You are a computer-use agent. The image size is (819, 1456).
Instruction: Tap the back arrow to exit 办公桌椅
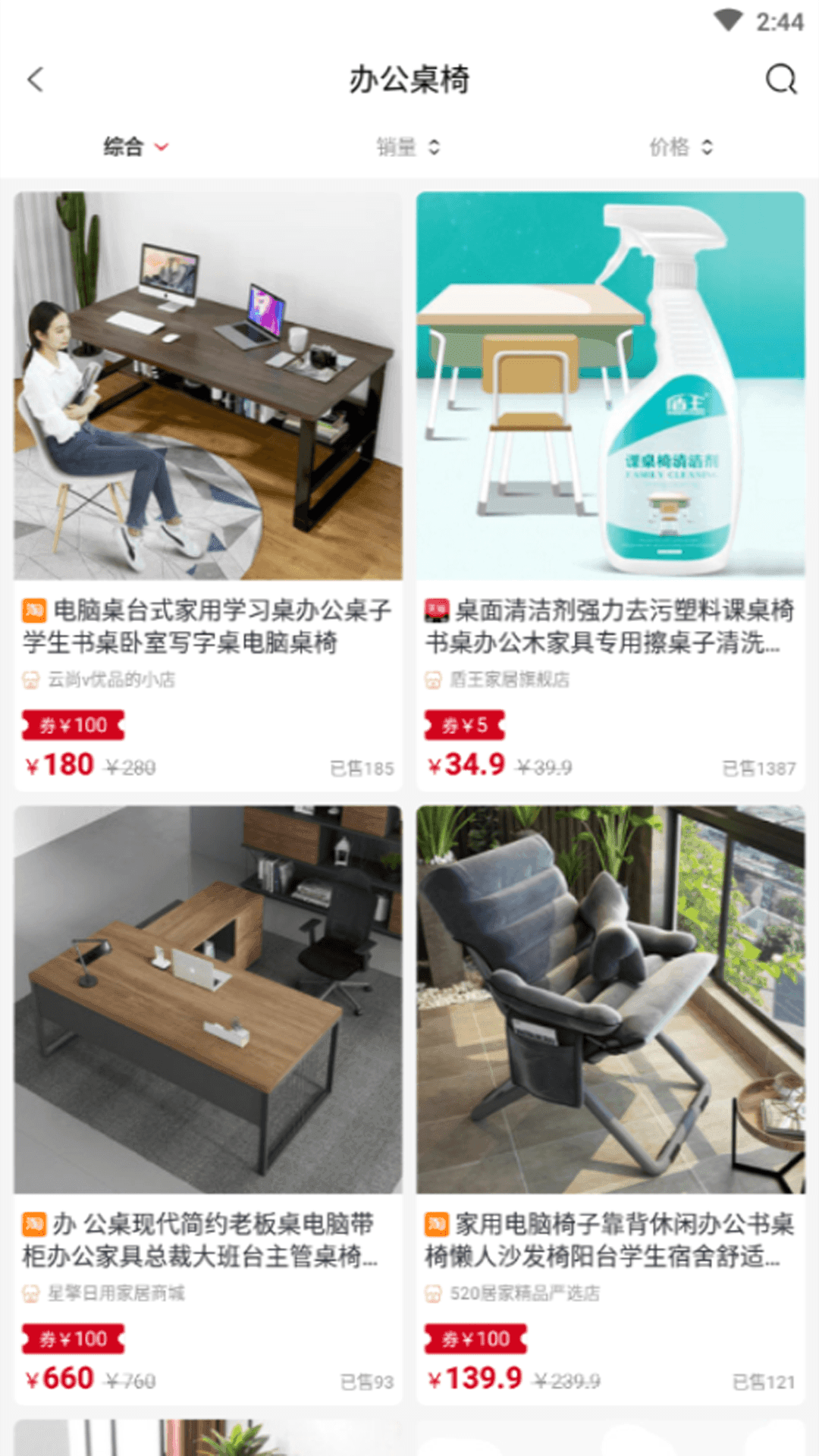point(36,80)
